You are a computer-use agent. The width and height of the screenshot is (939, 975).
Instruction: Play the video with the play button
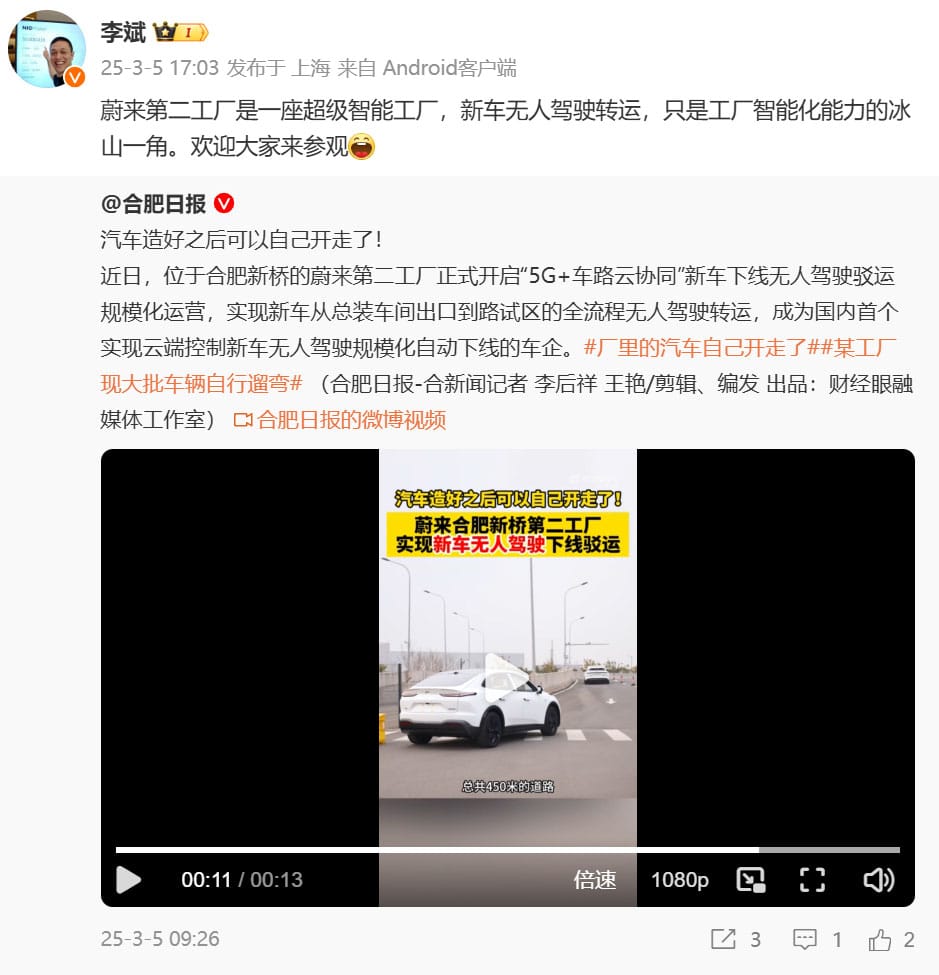[129, 880]
